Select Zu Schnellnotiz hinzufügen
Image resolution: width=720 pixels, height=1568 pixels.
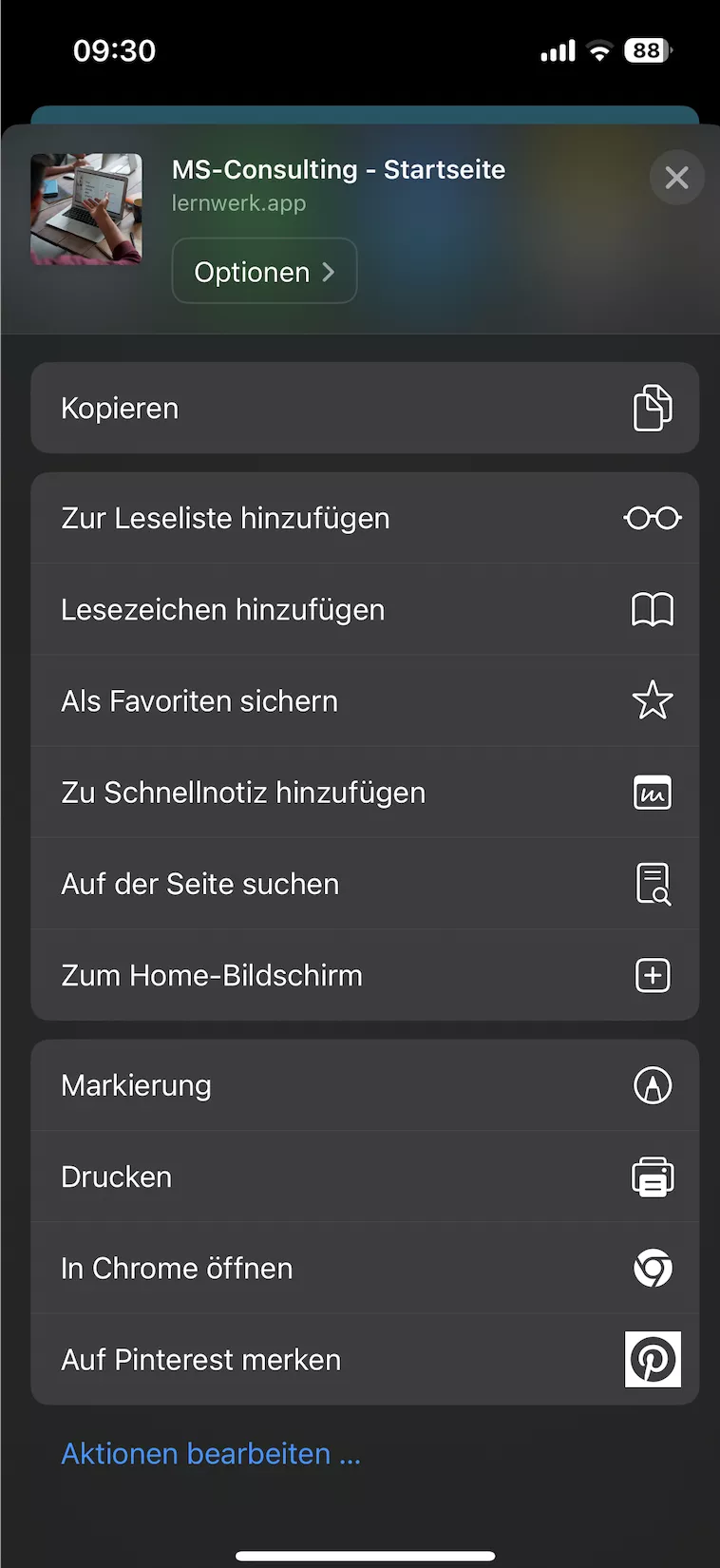click(x=365, y=792)
